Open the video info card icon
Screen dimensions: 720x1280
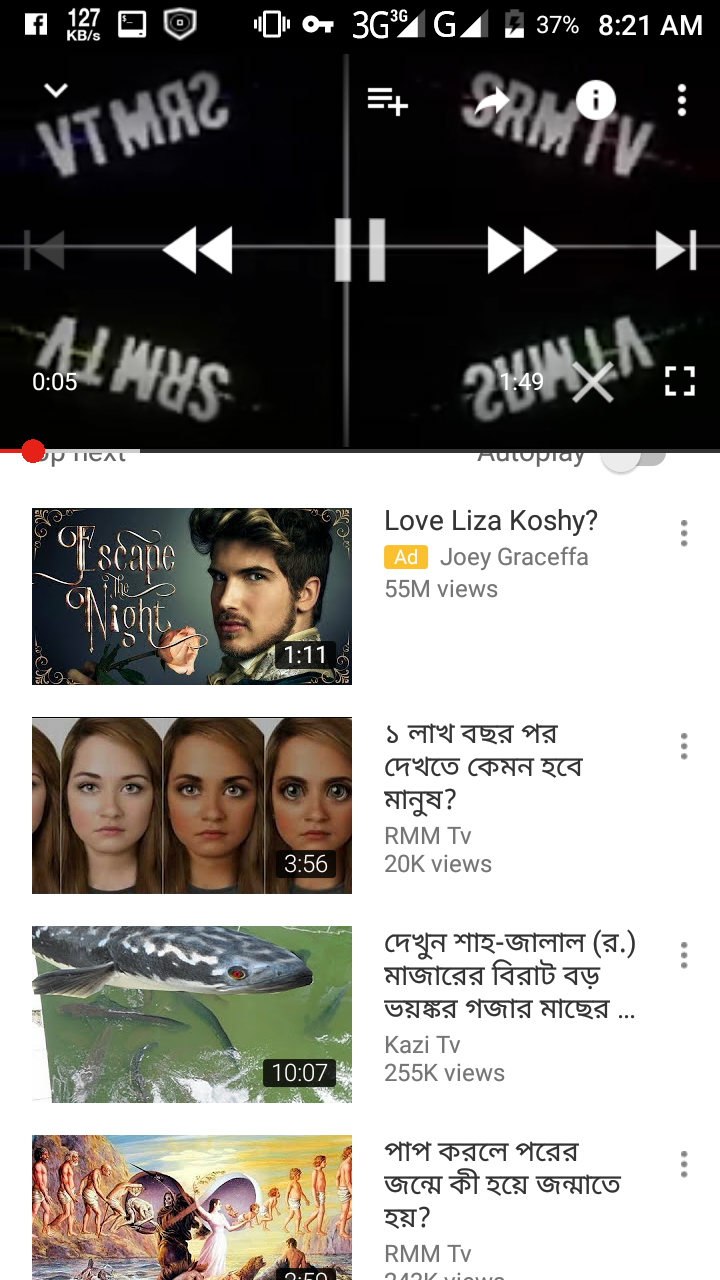click(x=595, y=100)
